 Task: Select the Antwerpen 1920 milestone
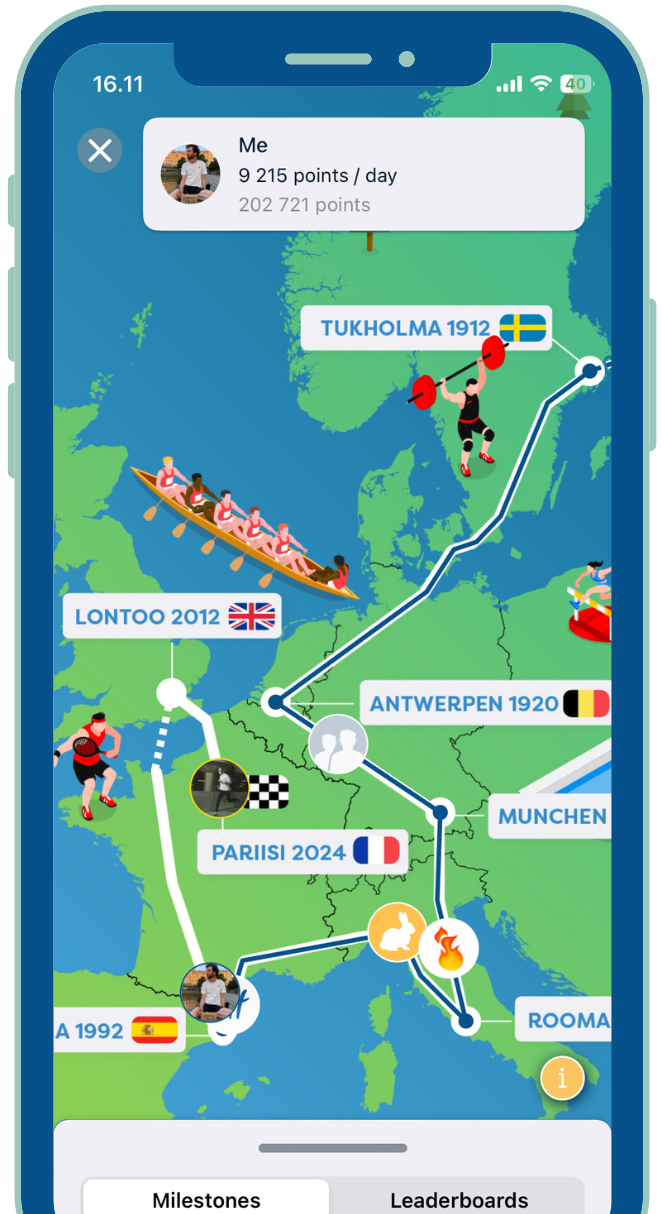[484, 704]
